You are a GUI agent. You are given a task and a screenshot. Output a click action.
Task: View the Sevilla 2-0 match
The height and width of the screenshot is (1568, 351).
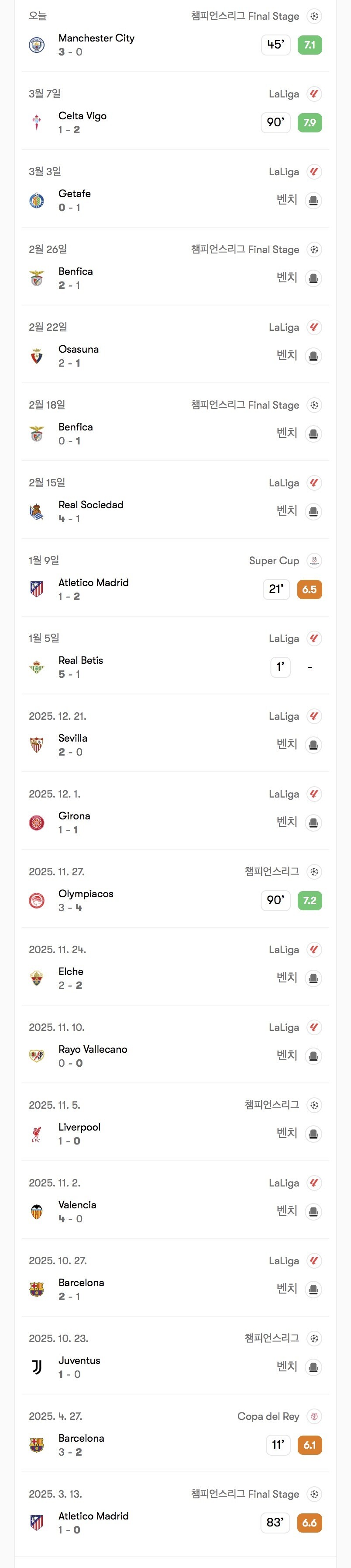[x=175, y=733]
